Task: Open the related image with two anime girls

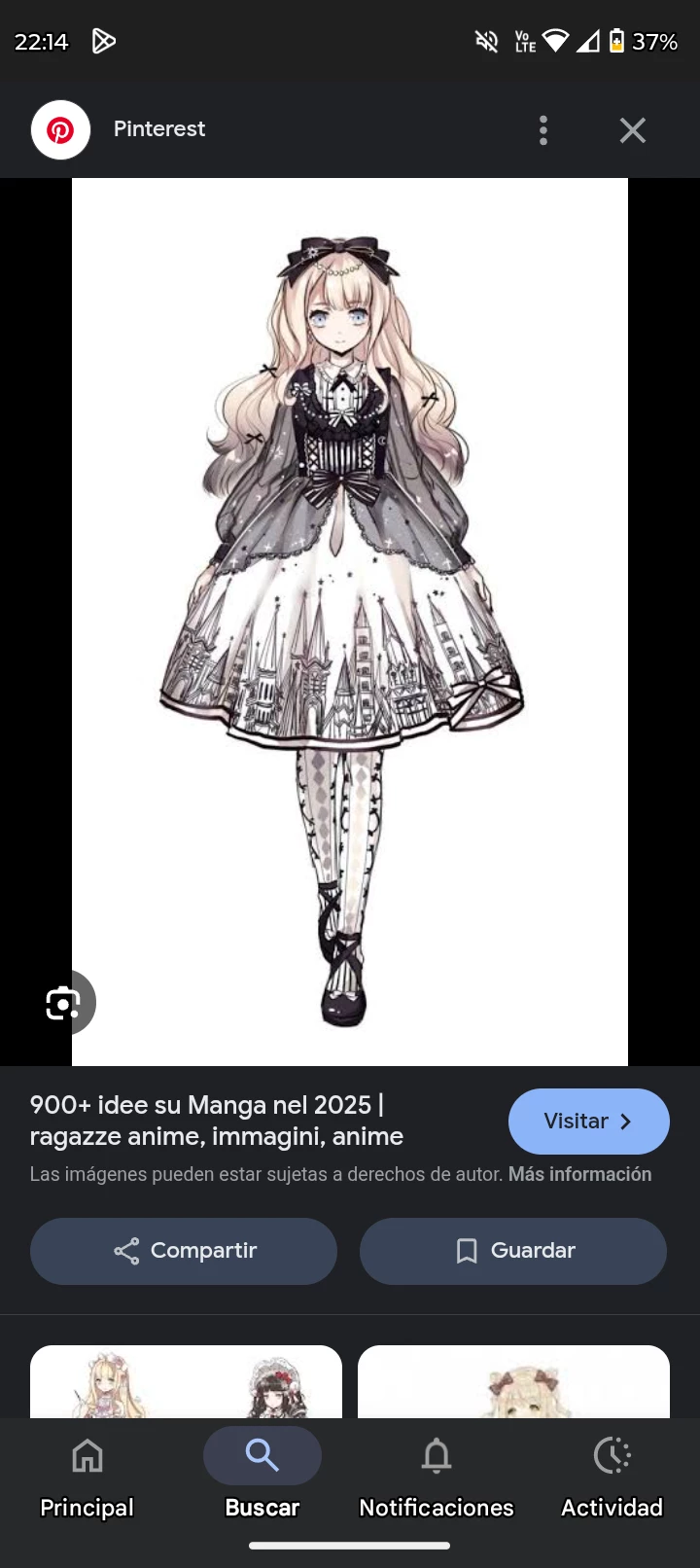Action: point(186,1383)
